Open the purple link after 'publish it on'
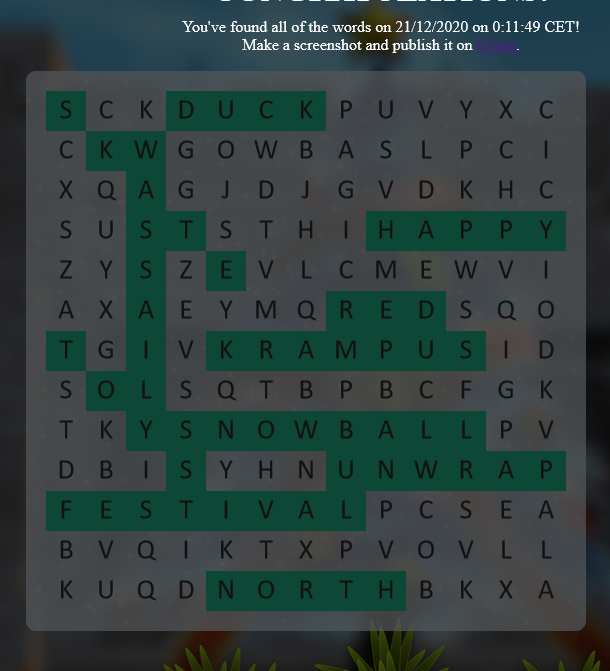 [x=496, y=46]
